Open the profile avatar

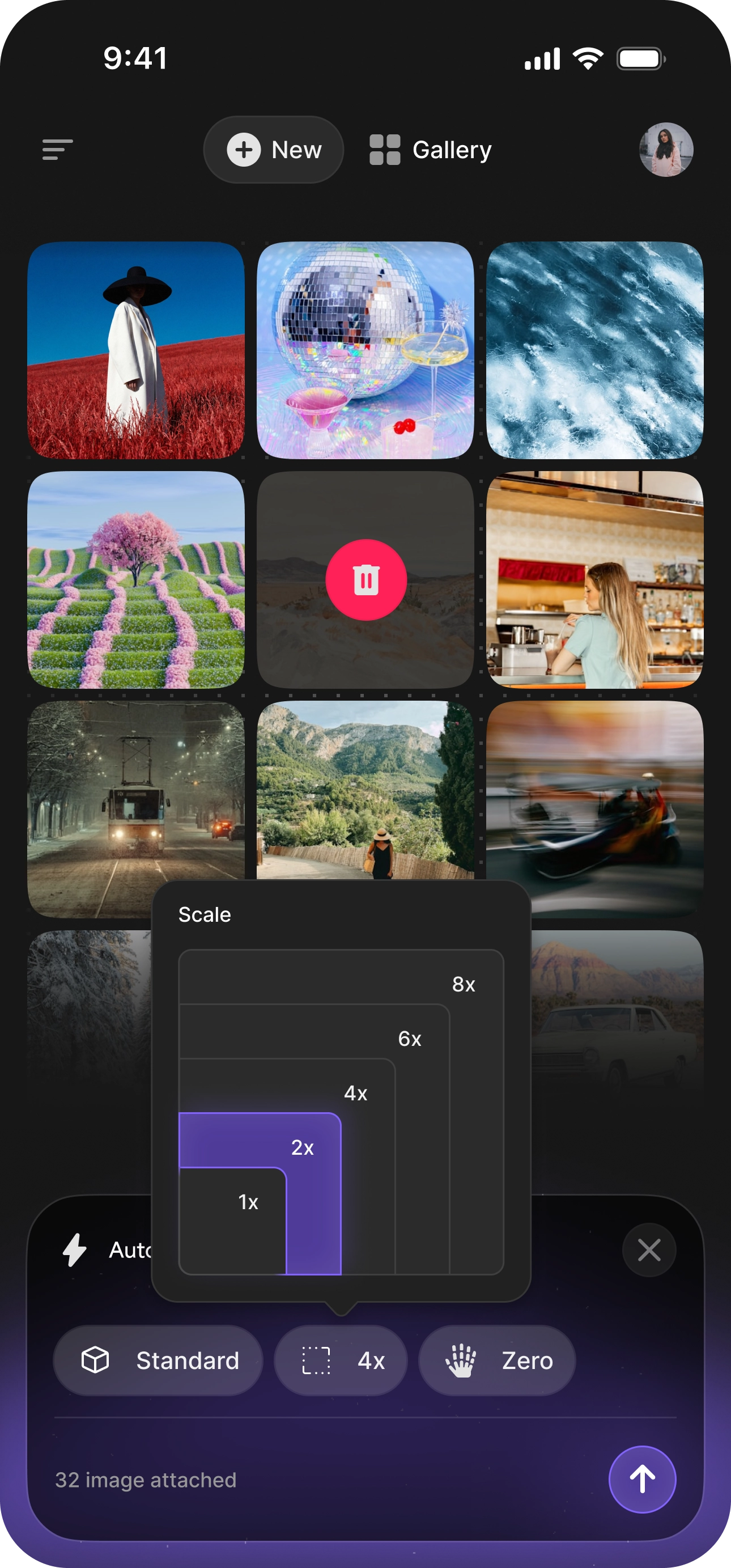[666, 150]
